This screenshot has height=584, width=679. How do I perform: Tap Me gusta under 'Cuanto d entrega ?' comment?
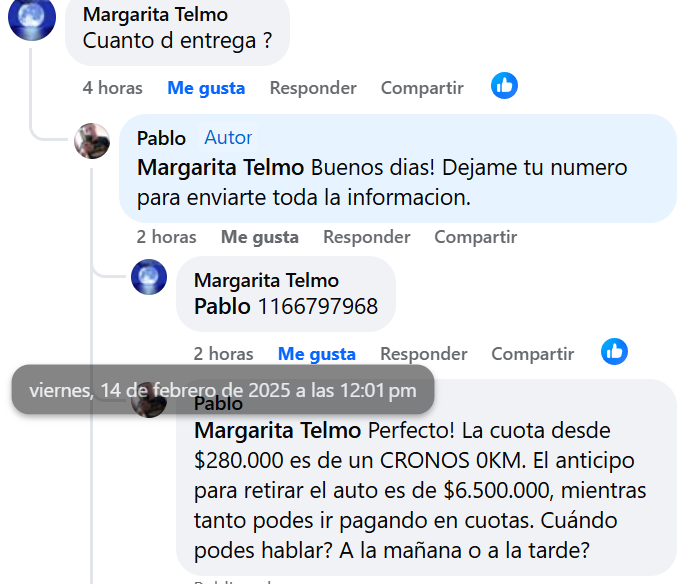click(206, 88)
